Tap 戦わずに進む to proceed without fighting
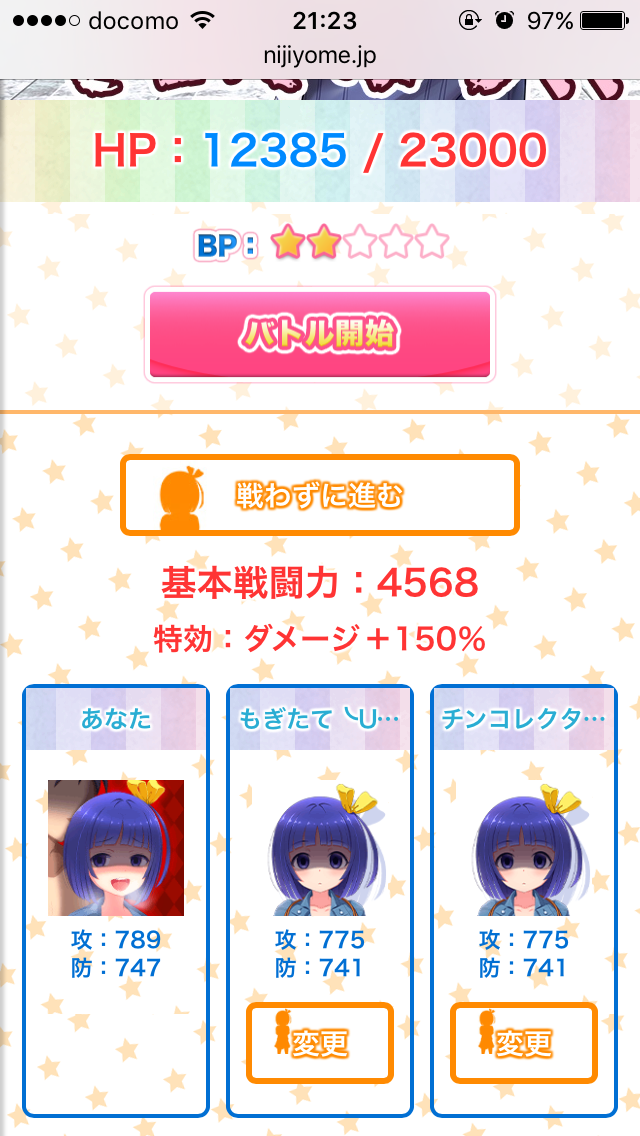 pyautogui.click(x=320, y=495)
